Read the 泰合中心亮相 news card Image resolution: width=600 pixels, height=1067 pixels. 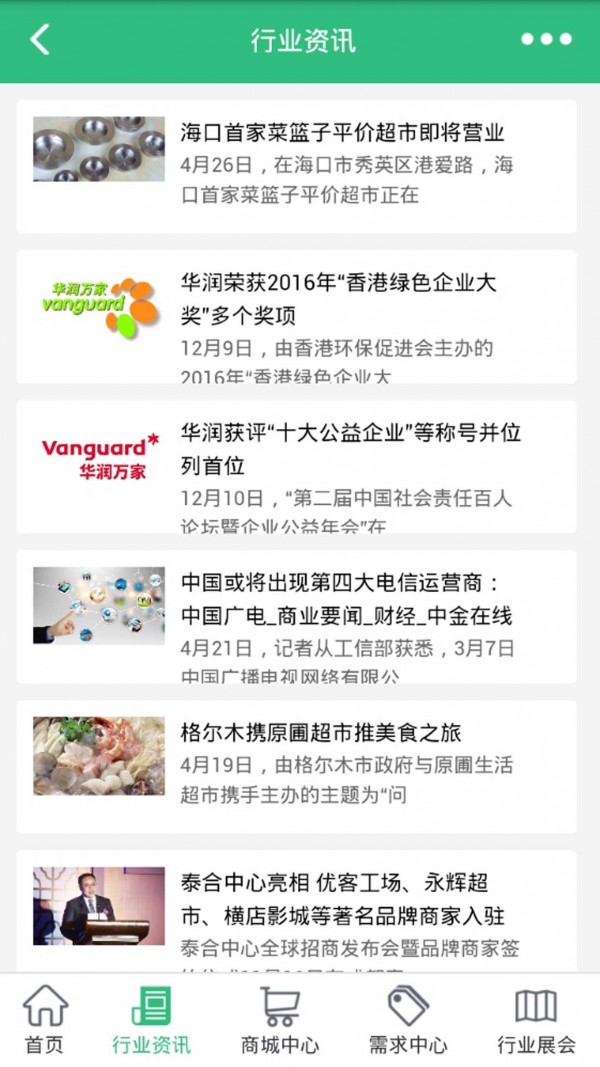pos(297,910)
